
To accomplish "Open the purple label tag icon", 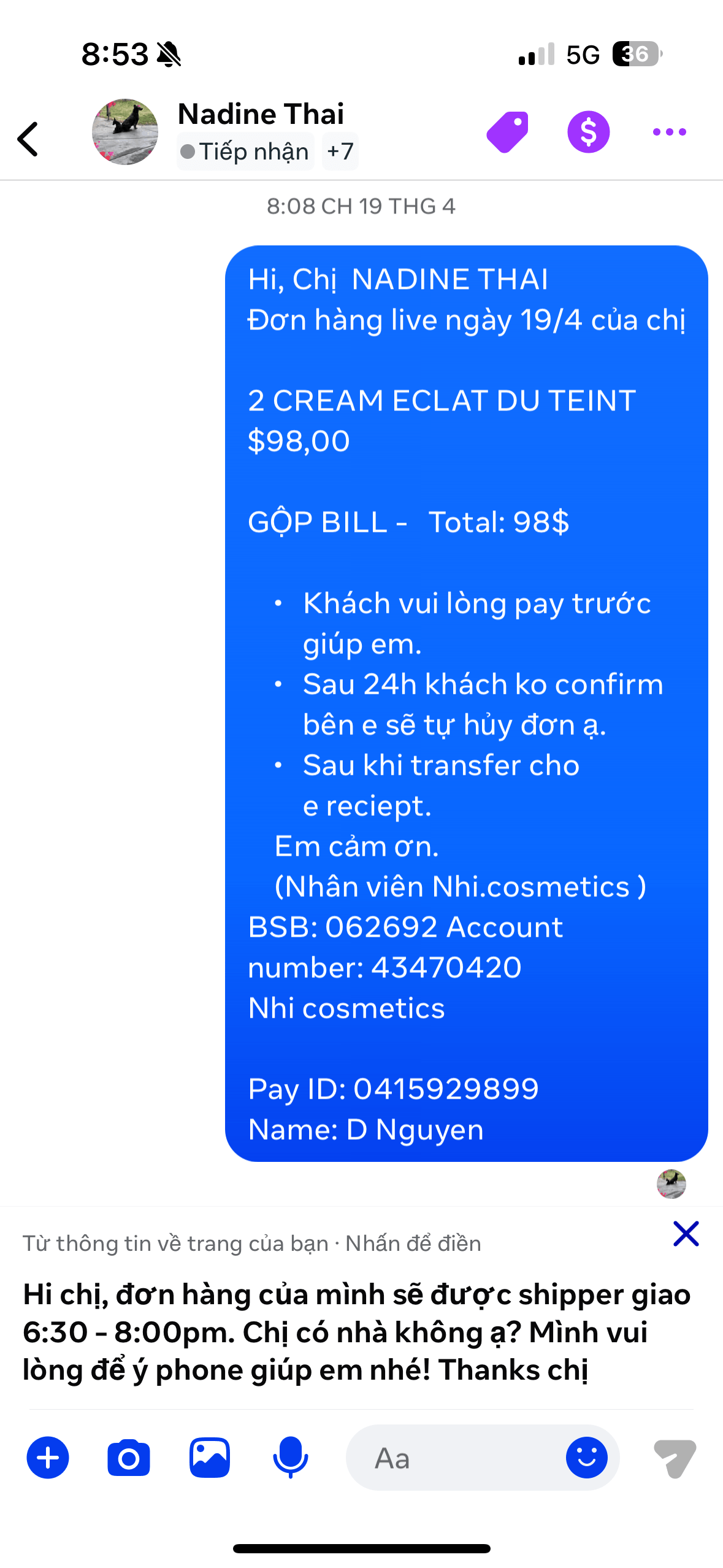I will point(508,132).
